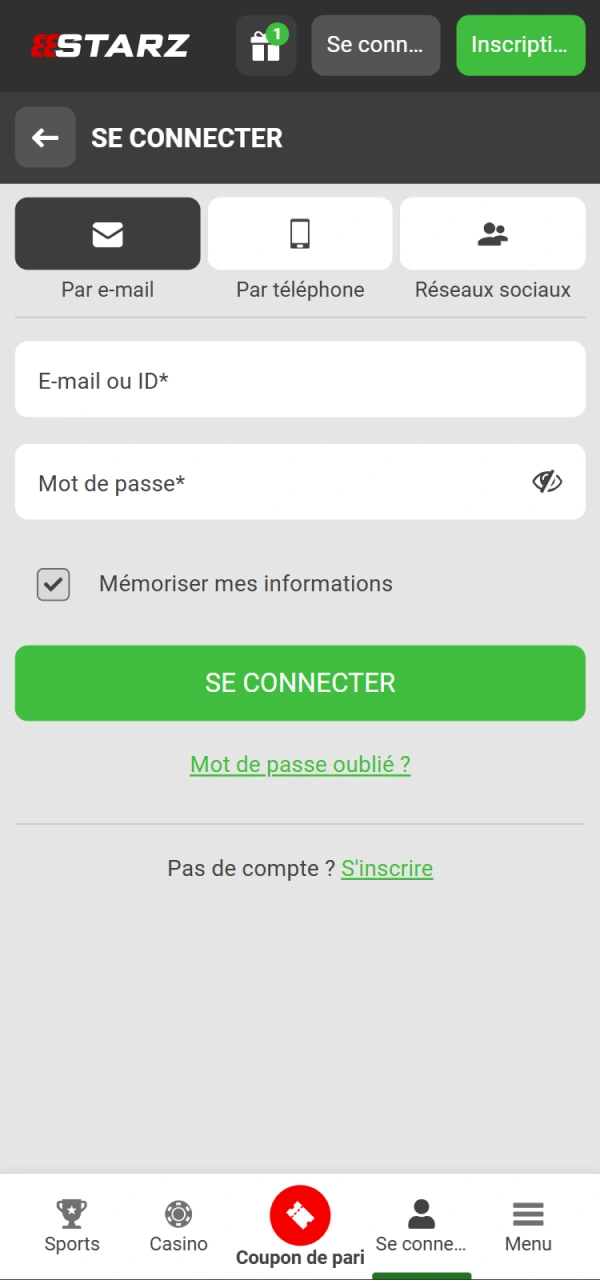Tap the green SE CONNECTER button

click(300, 683)
